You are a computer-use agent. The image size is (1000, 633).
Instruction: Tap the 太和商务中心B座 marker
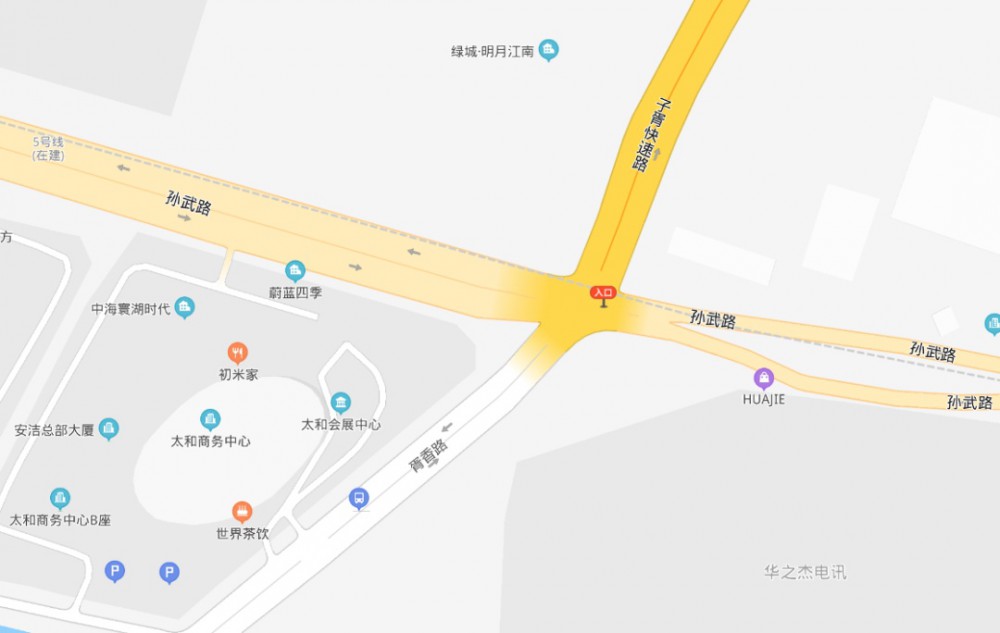tap(60, 498)
